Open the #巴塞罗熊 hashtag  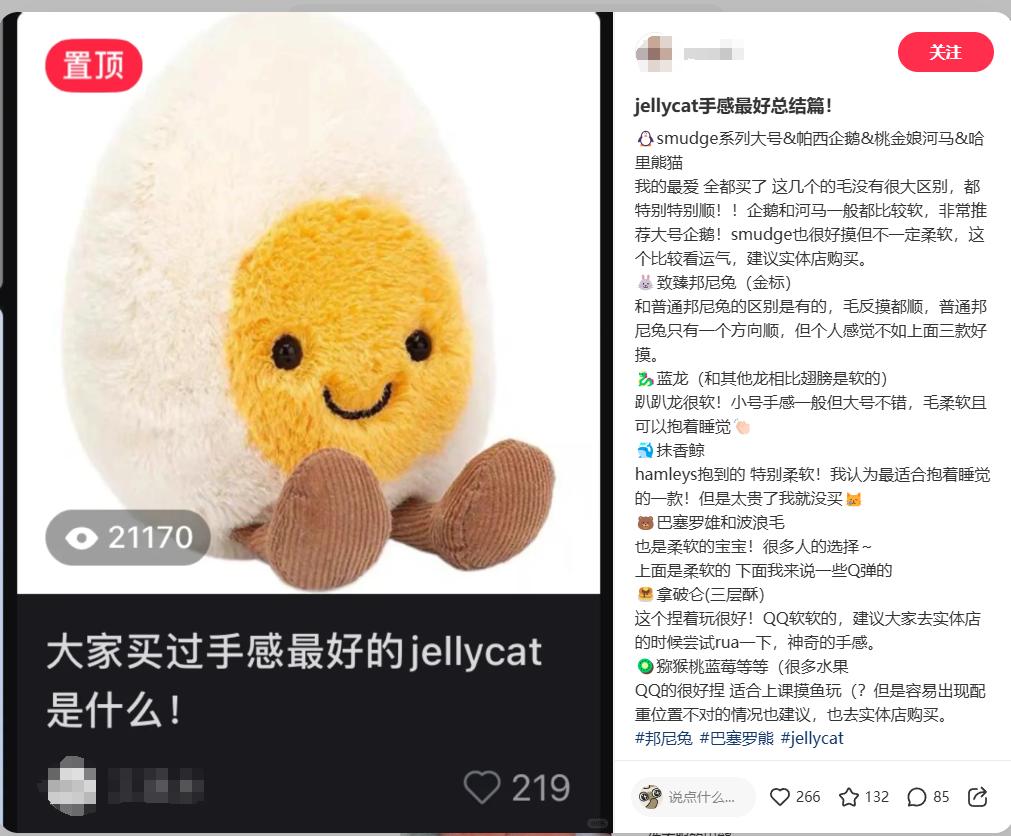(x=735, y=738)
